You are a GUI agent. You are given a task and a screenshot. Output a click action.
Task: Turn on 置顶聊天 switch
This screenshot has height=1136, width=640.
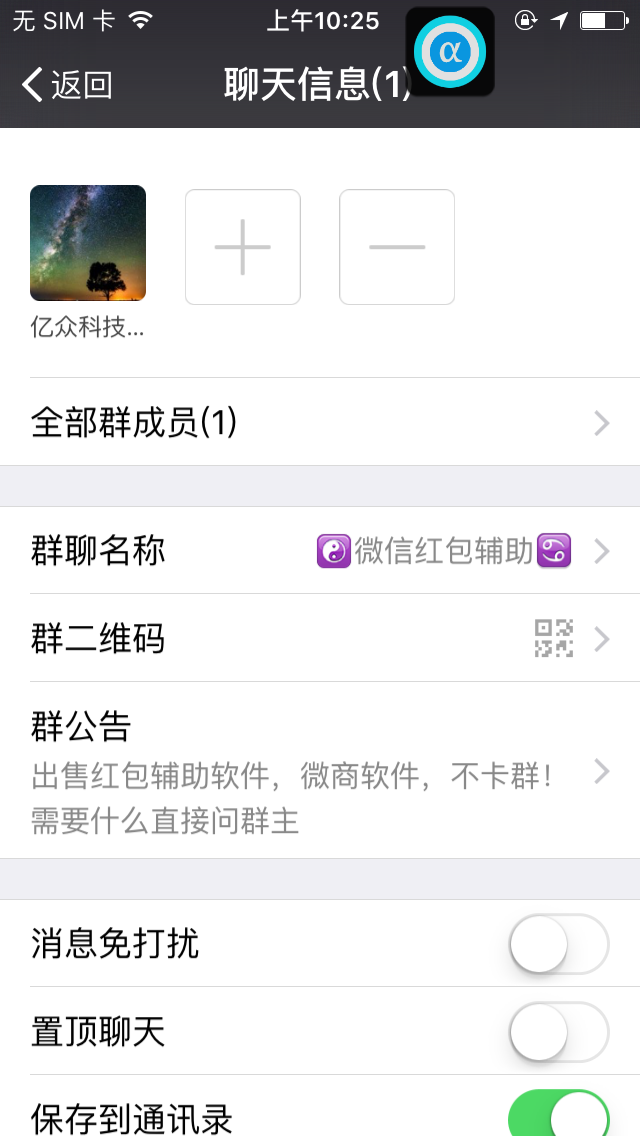point(559,1031)
